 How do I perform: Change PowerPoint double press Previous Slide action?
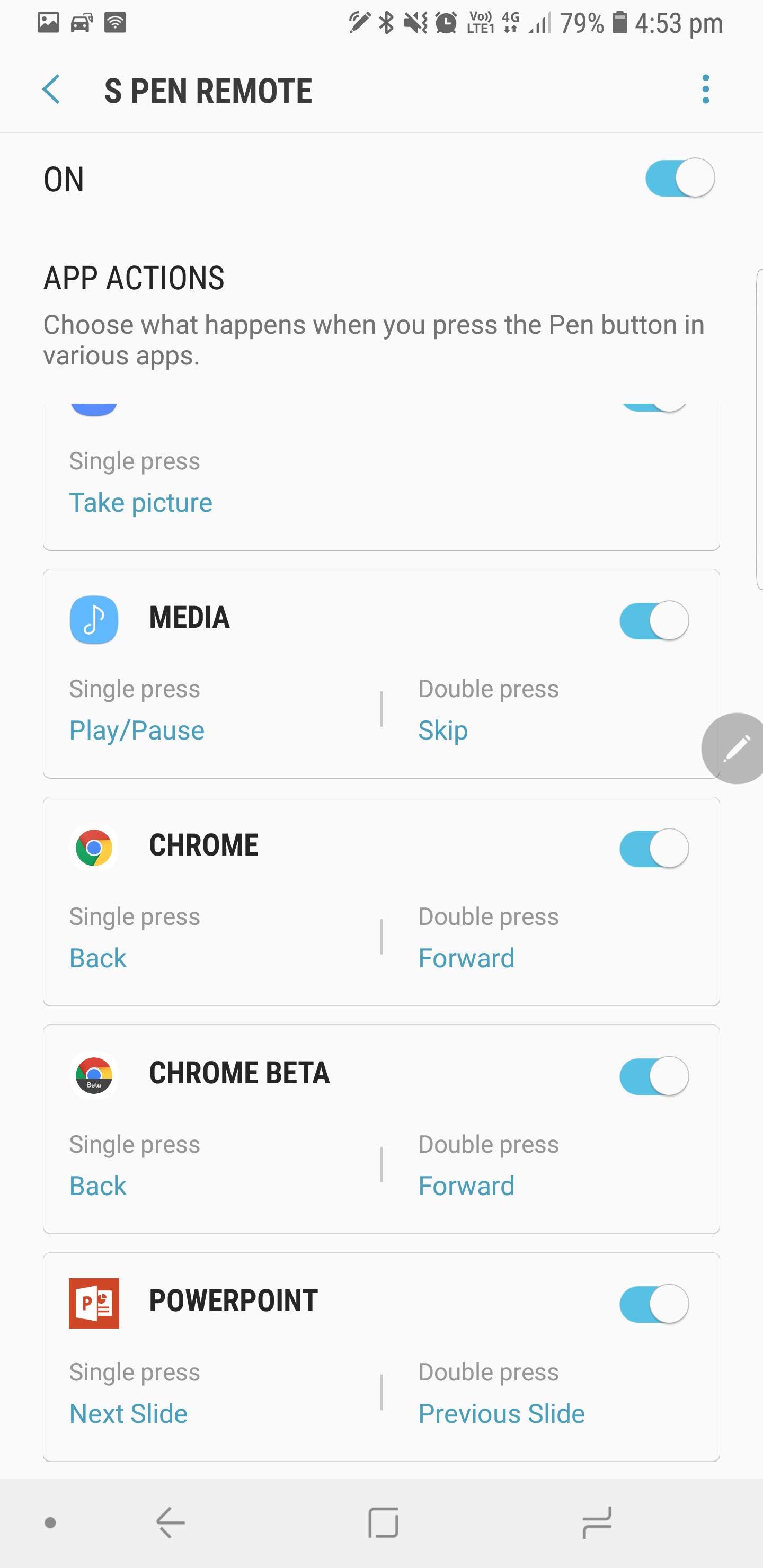pyautogui.click(x=501, y=1413)
